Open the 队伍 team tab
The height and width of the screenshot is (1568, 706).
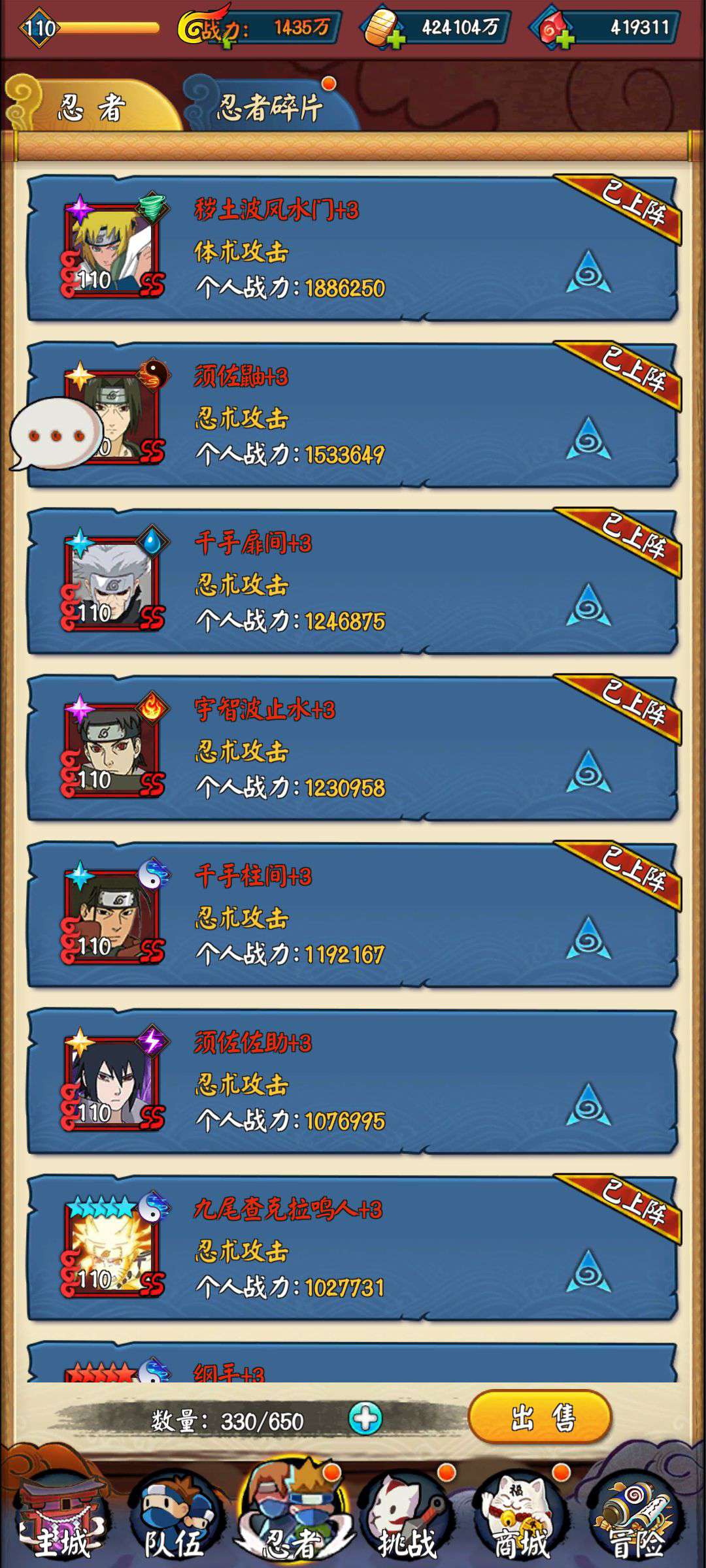point(174,1517)
